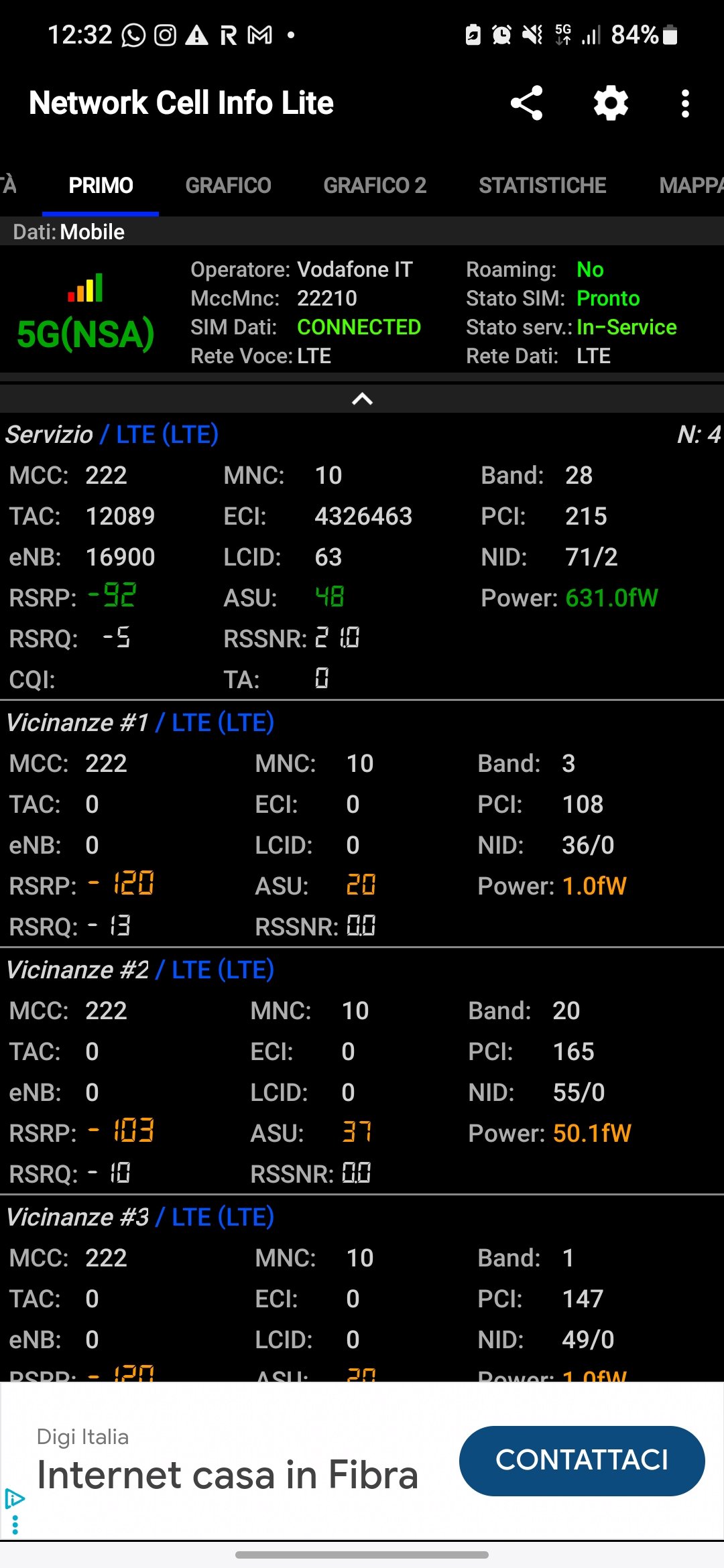Open the STATISTICHE tab
724x1568 pixels.
(x=542, y=185)
